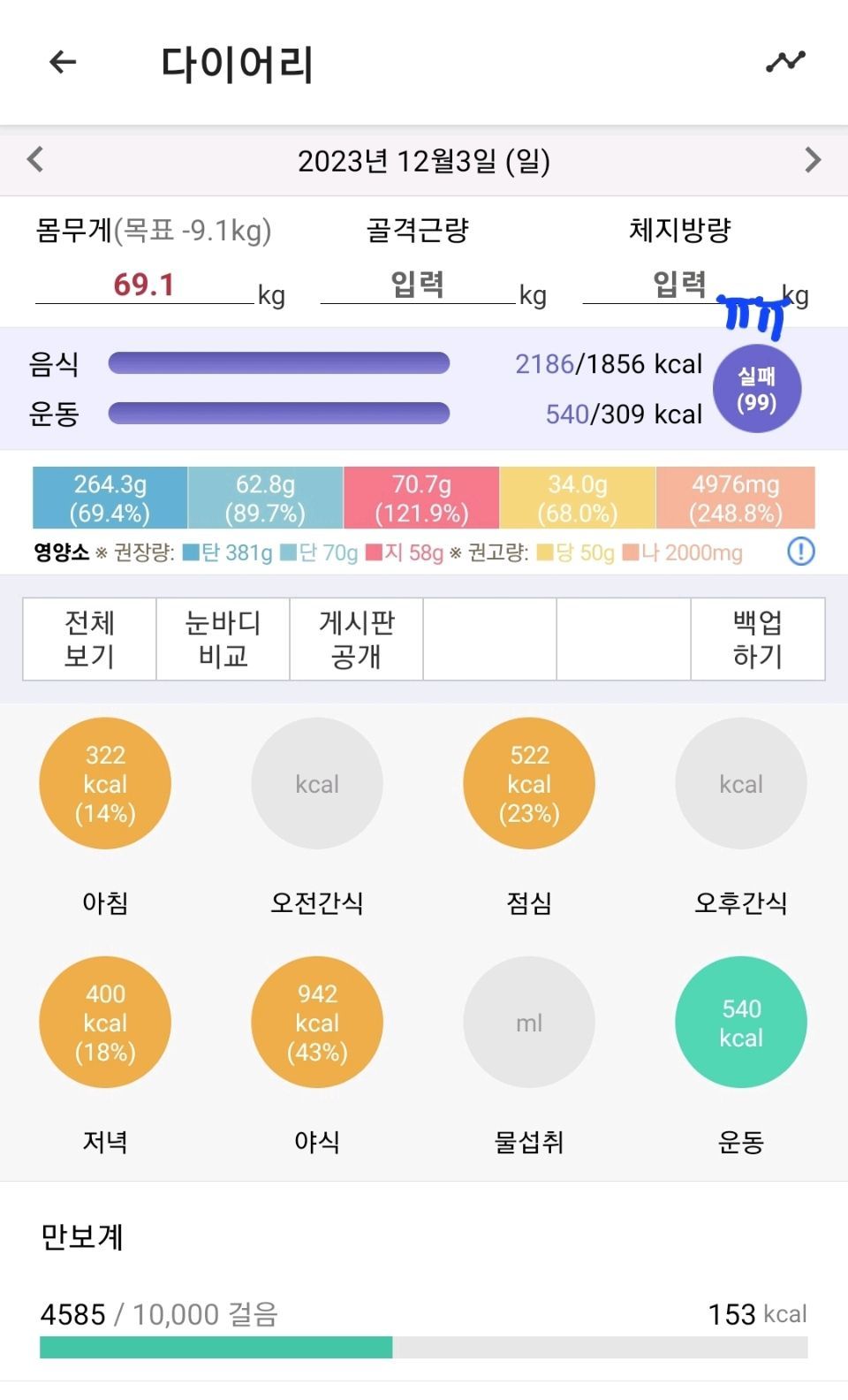Go to the previous day

35,160
